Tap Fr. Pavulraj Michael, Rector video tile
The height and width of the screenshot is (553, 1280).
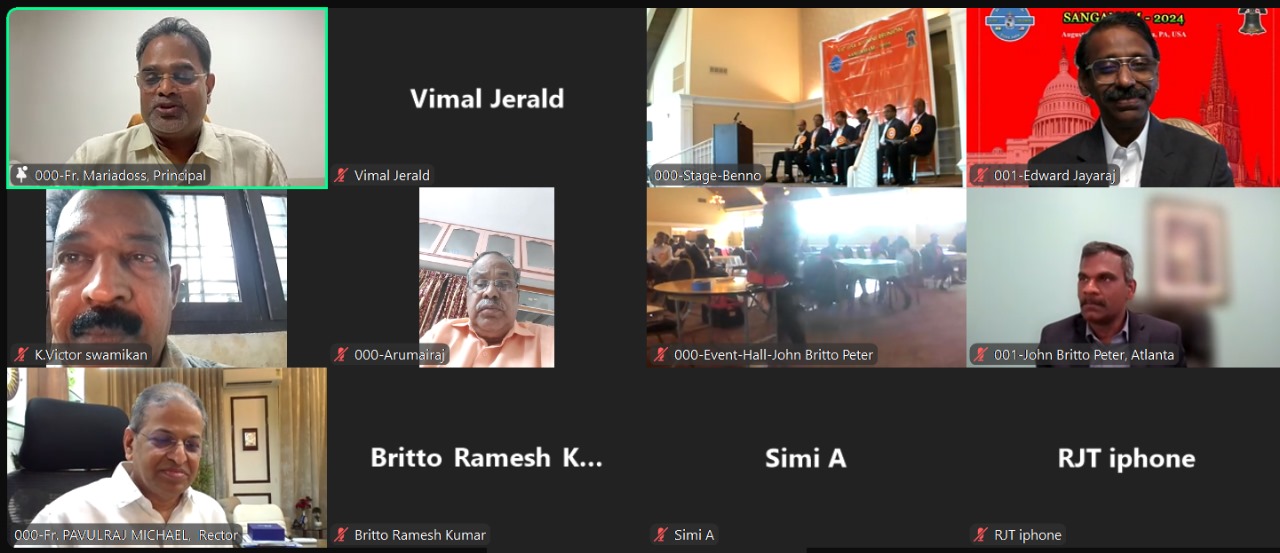(x=167, y=457)
